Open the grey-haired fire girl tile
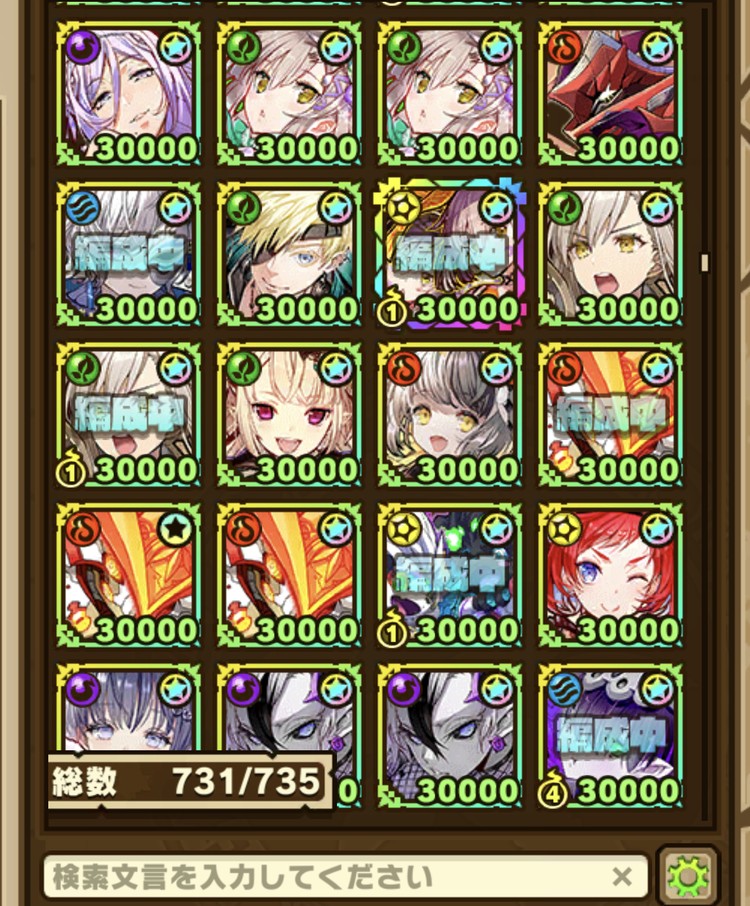This screenshot has width=750, height=906. pos(449,415)
